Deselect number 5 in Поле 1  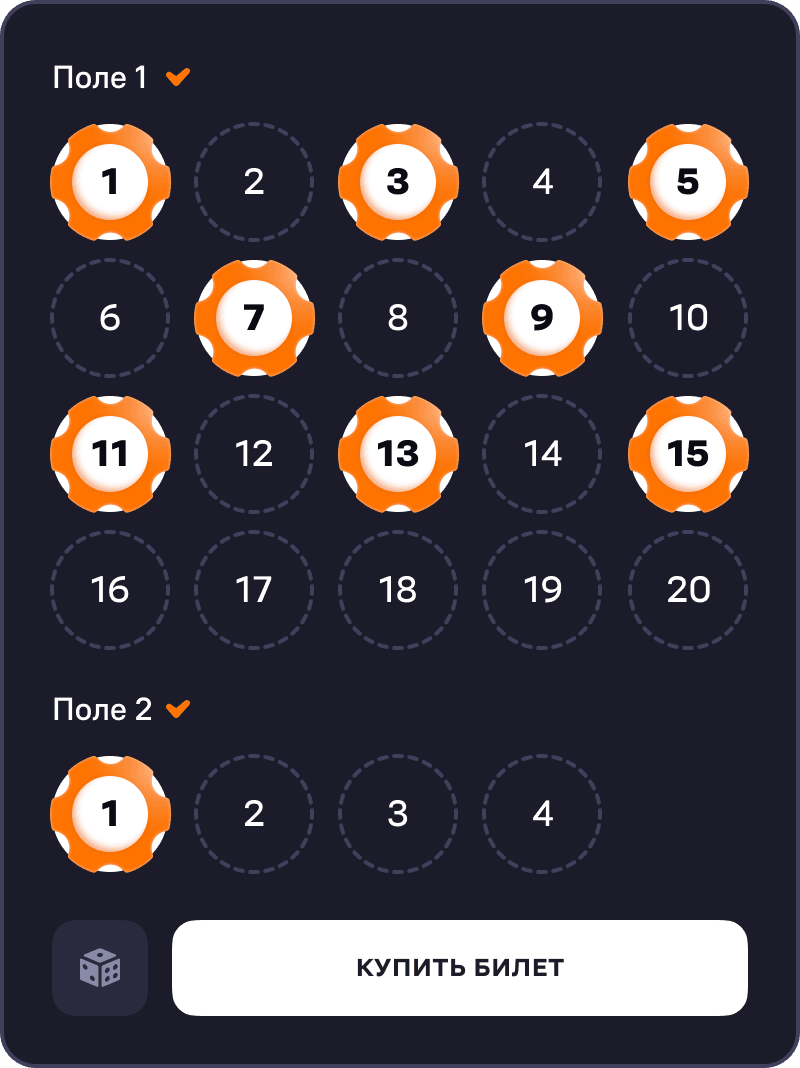(688, 182)
